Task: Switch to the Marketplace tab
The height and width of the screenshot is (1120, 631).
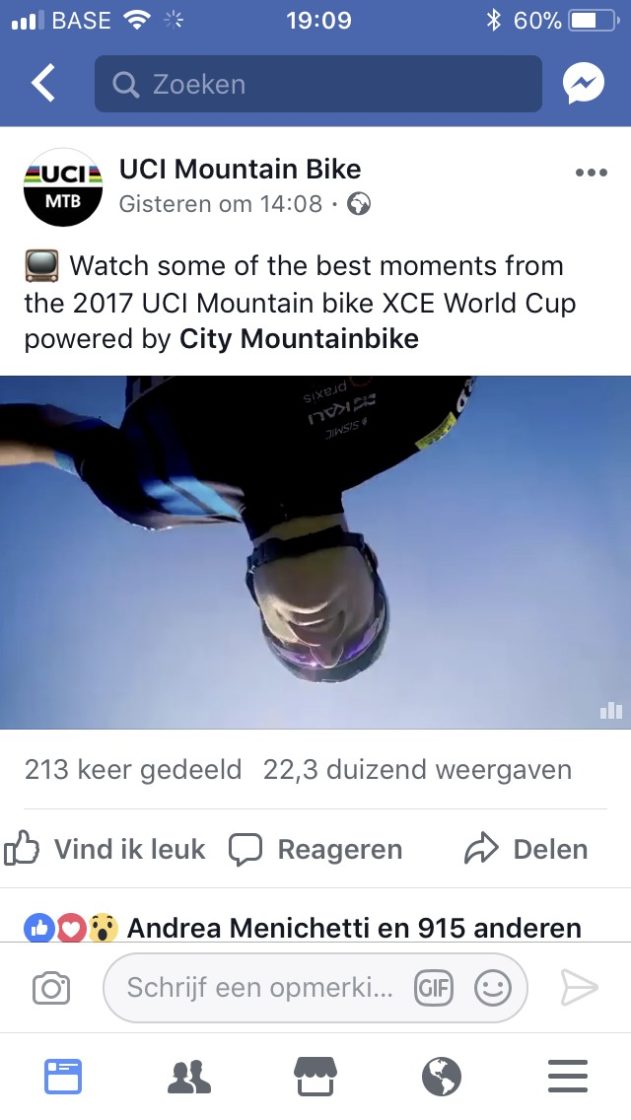Action: (315, 1077)
